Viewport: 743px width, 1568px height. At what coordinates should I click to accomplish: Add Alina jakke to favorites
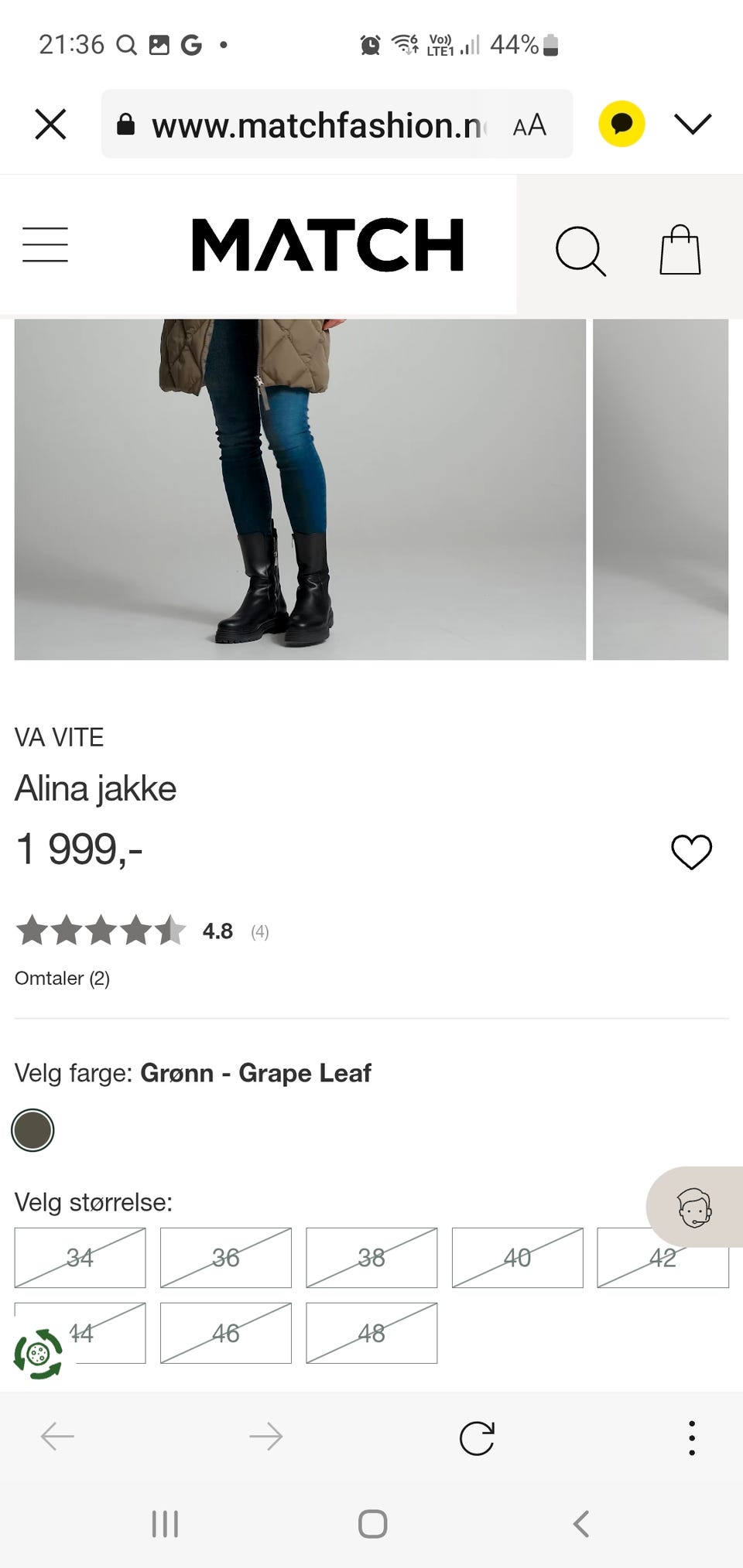691,852
